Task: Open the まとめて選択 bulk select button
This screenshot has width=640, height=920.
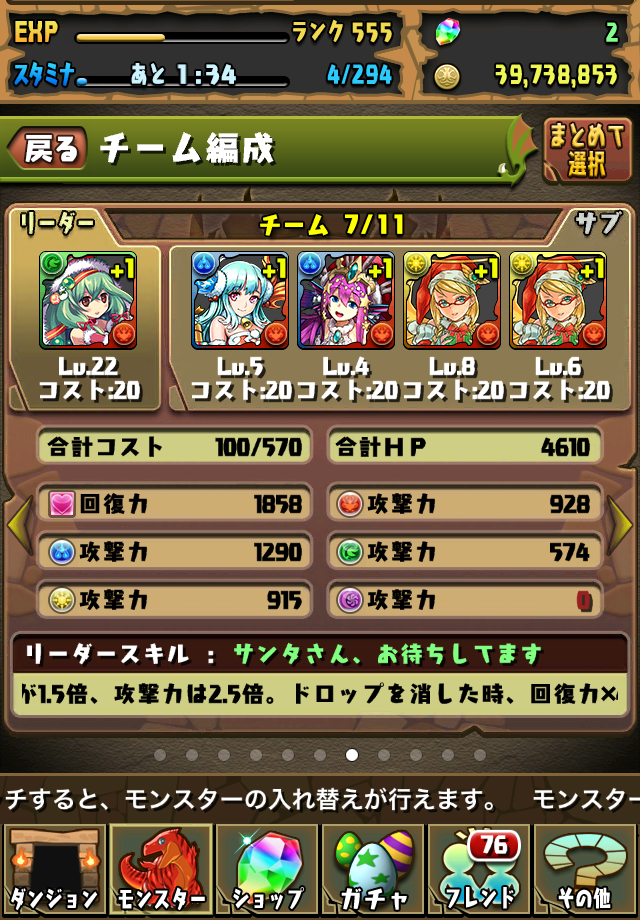Action: (x=587, y=150)
